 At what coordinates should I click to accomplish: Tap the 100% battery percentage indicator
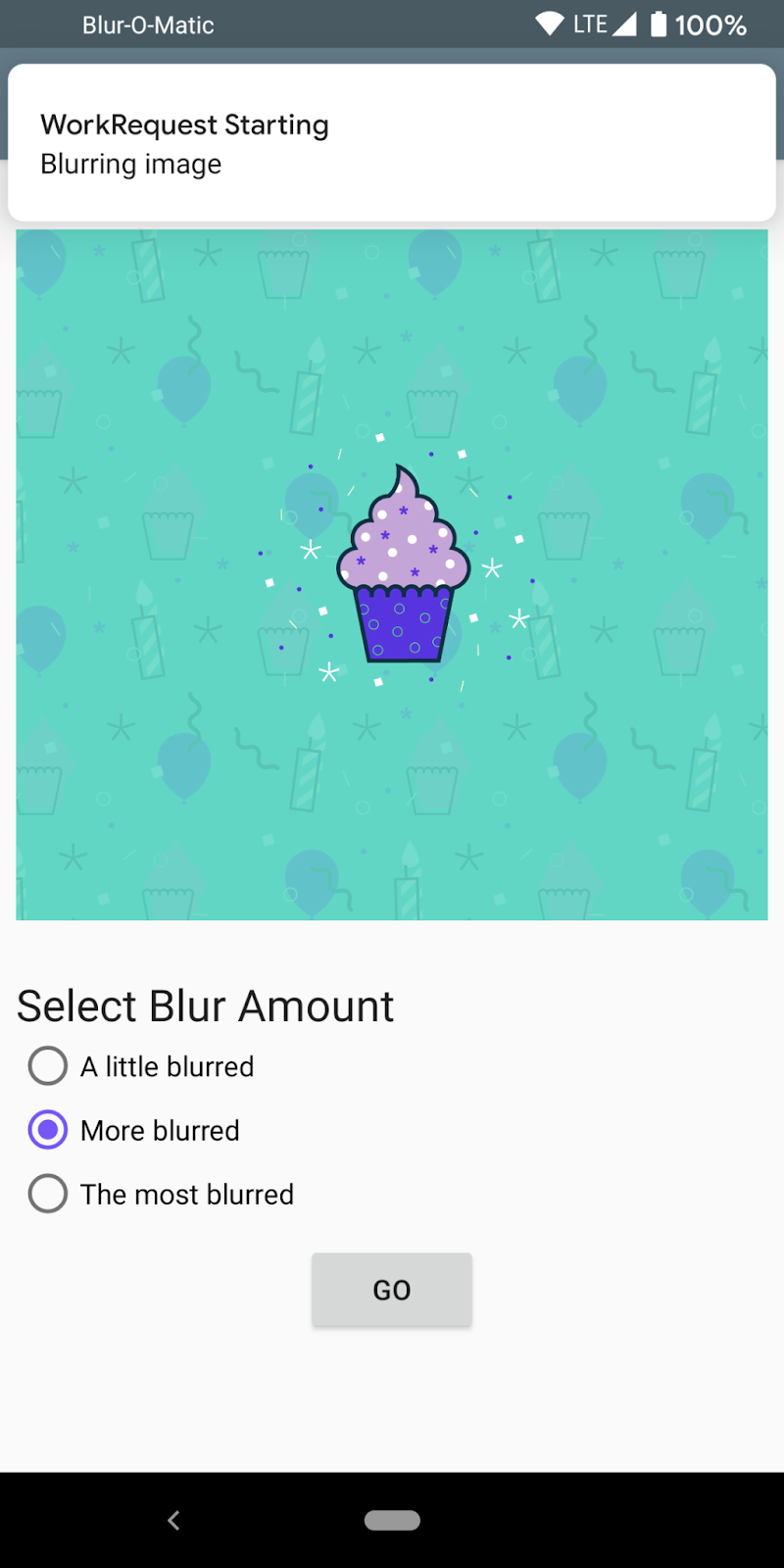click(713, 23)
